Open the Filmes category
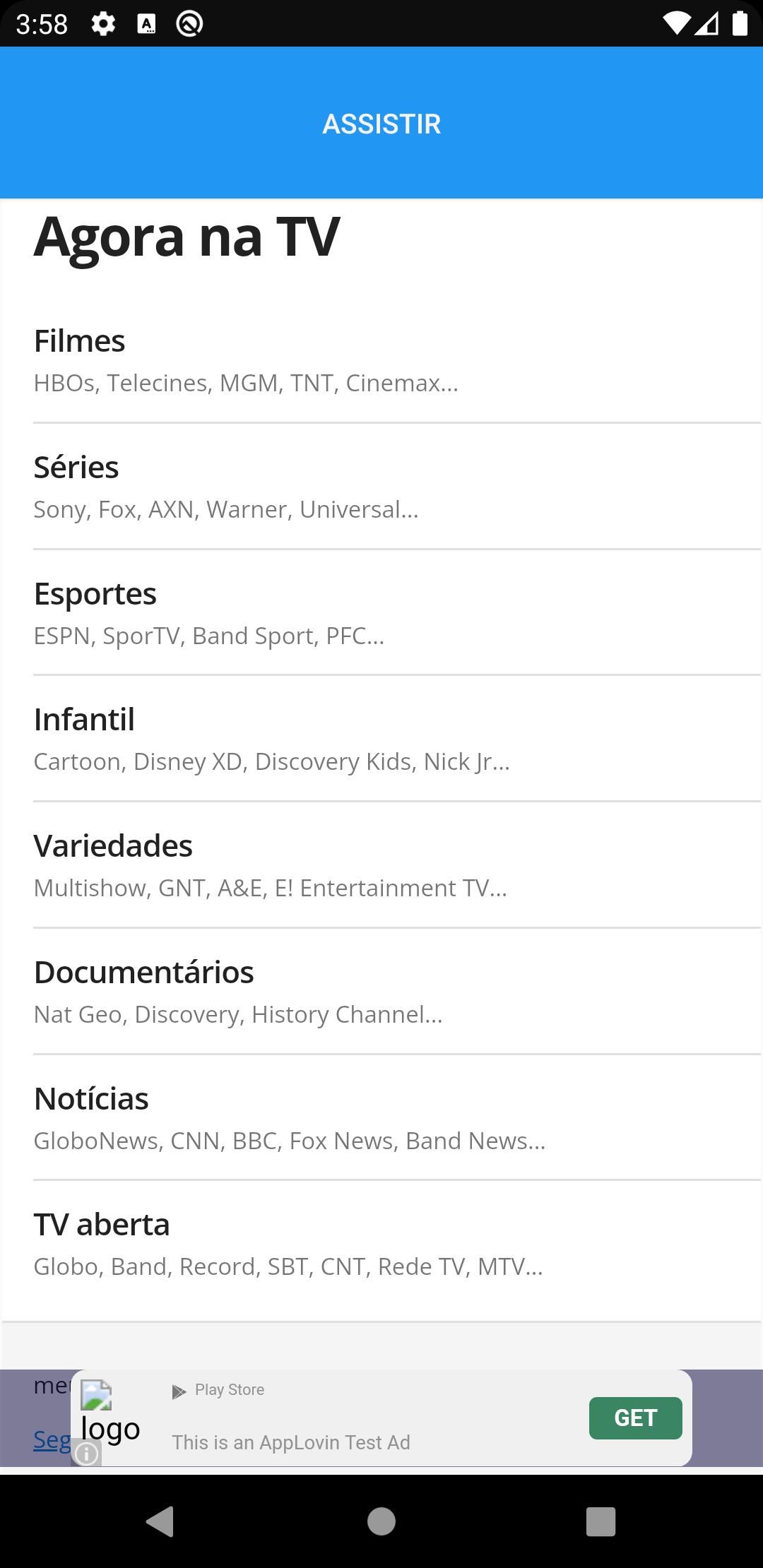The image size is (763, 1568). (381, 361)
